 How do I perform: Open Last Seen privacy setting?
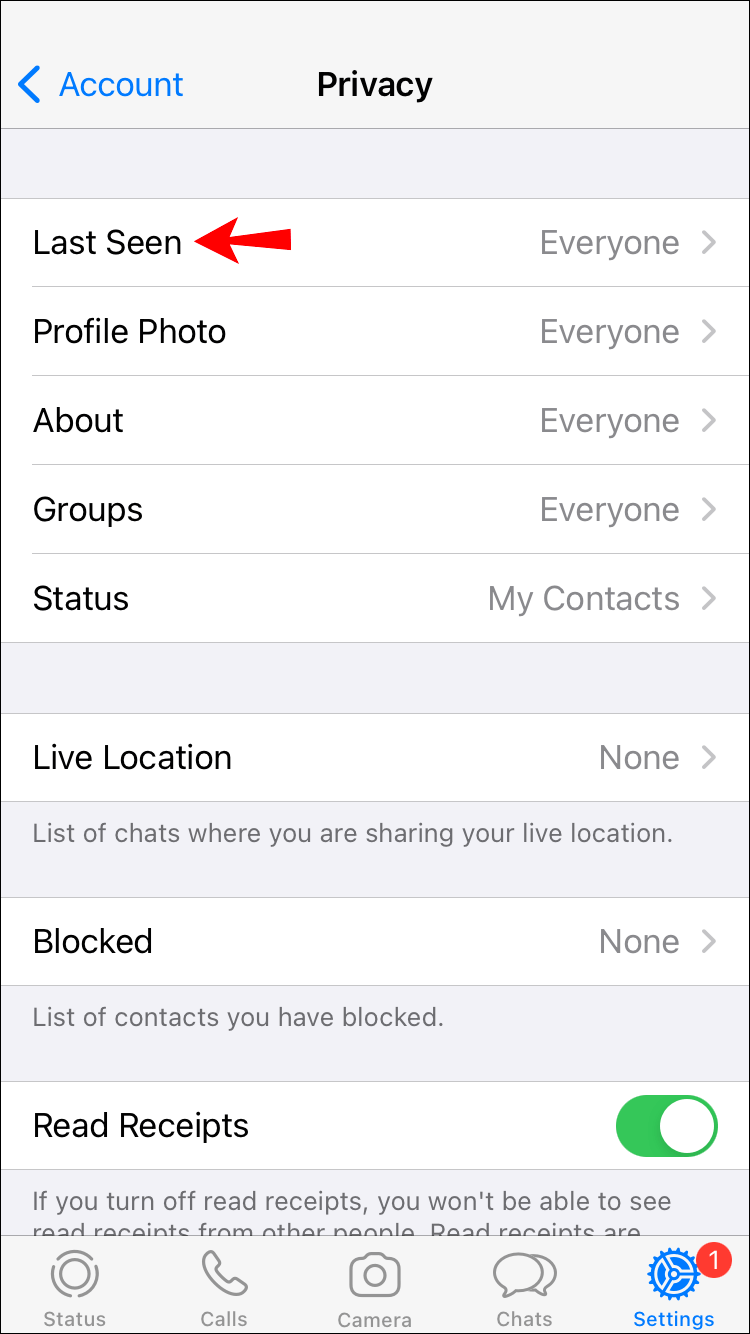[x=375, y=243]
